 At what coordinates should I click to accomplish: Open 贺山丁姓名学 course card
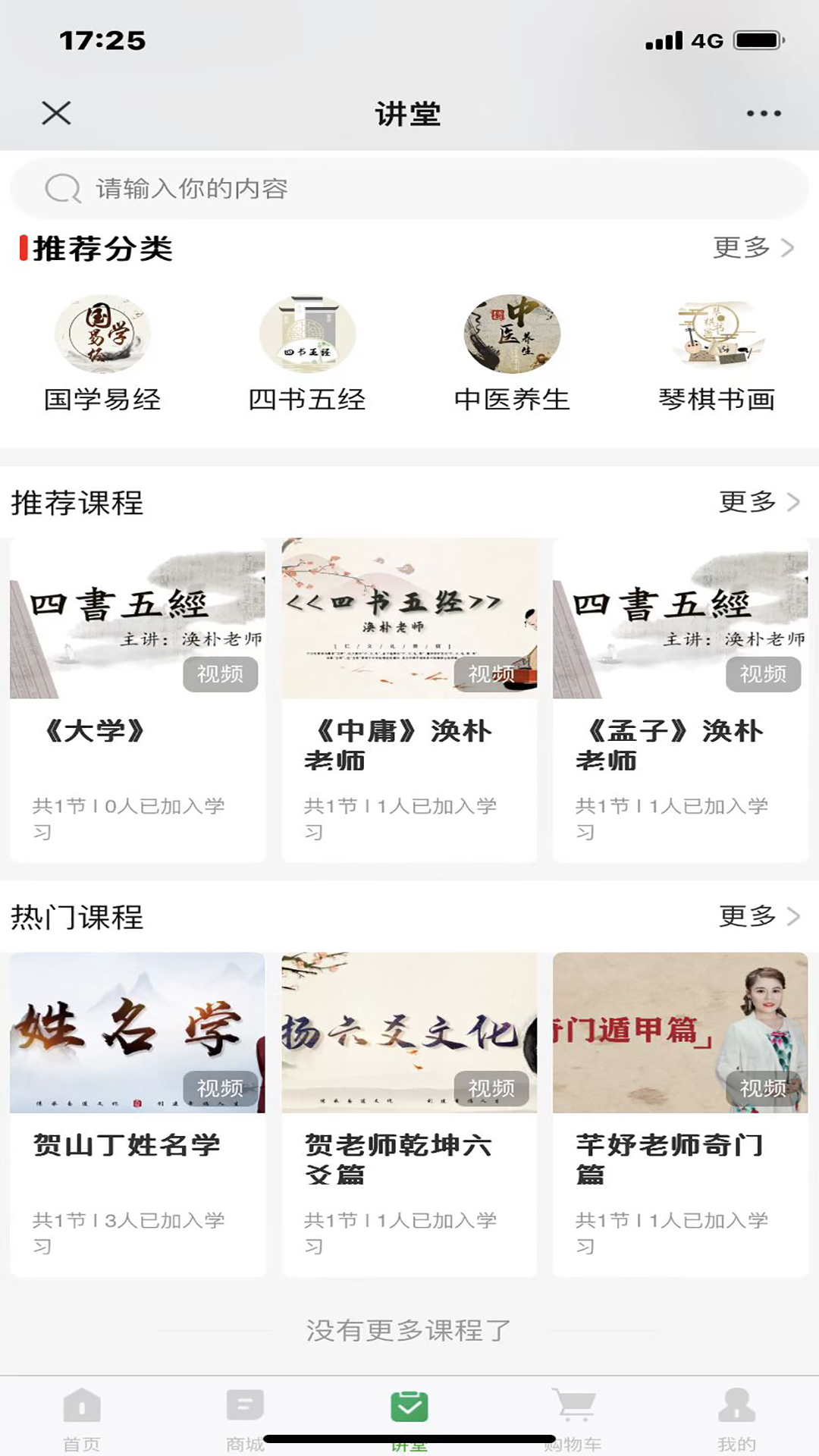coord(137,1113)
